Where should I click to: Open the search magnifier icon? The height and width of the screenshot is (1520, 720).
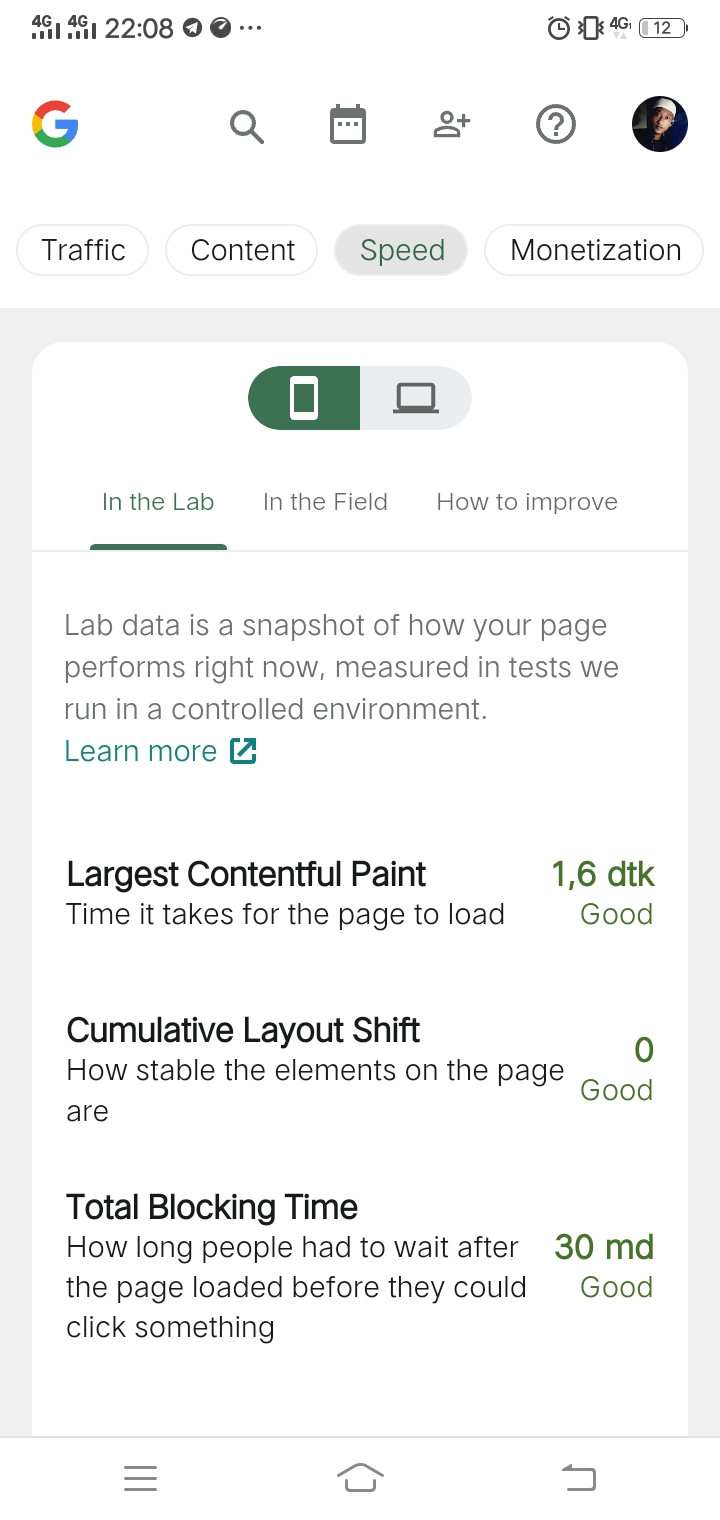(246, 126)
